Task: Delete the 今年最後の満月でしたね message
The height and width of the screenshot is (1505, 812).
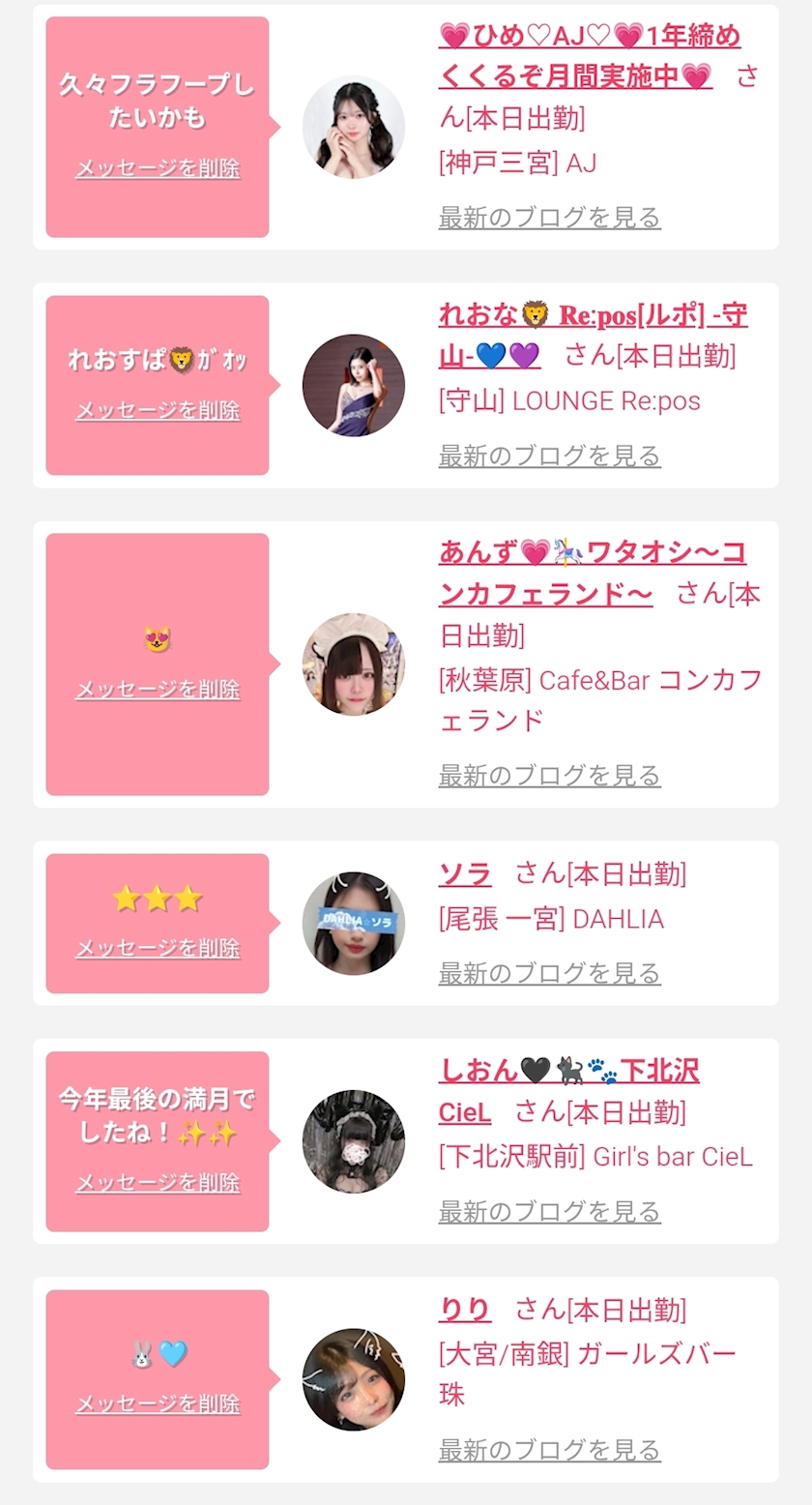Action: pos(158,1183)
